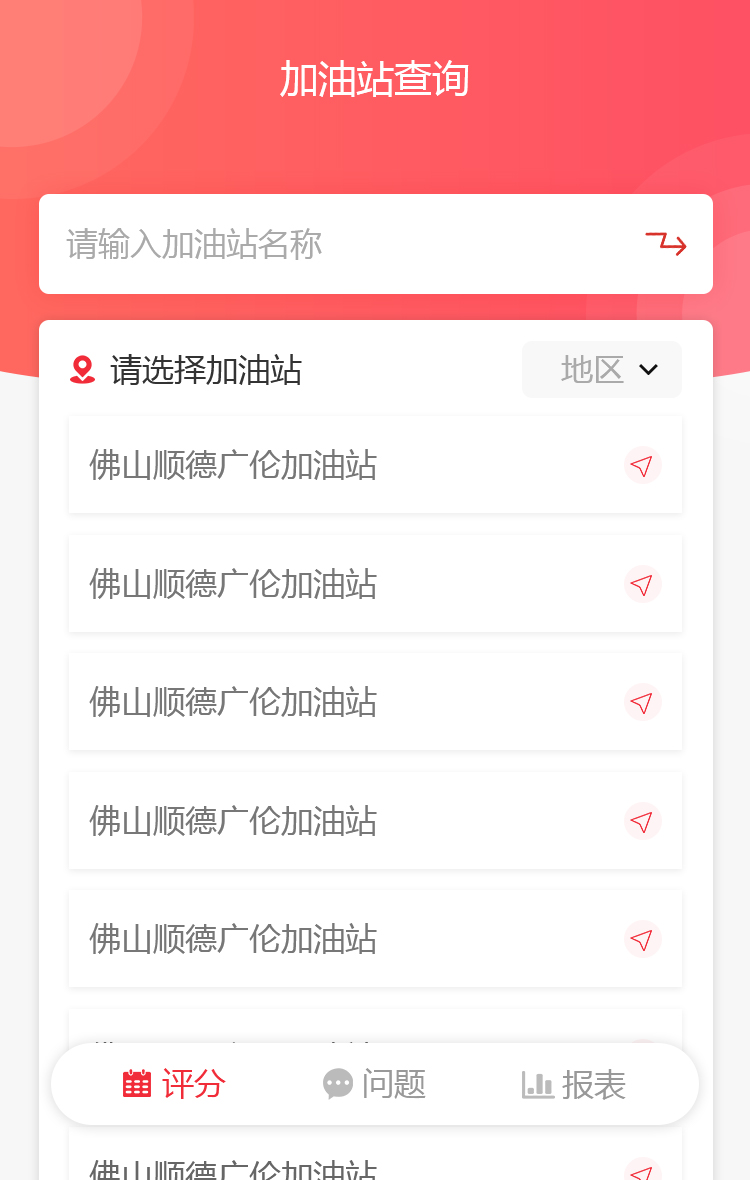Expand the 地区 region dropdown
This screenshot has height=1180, width=750.
tap(602, 370)
